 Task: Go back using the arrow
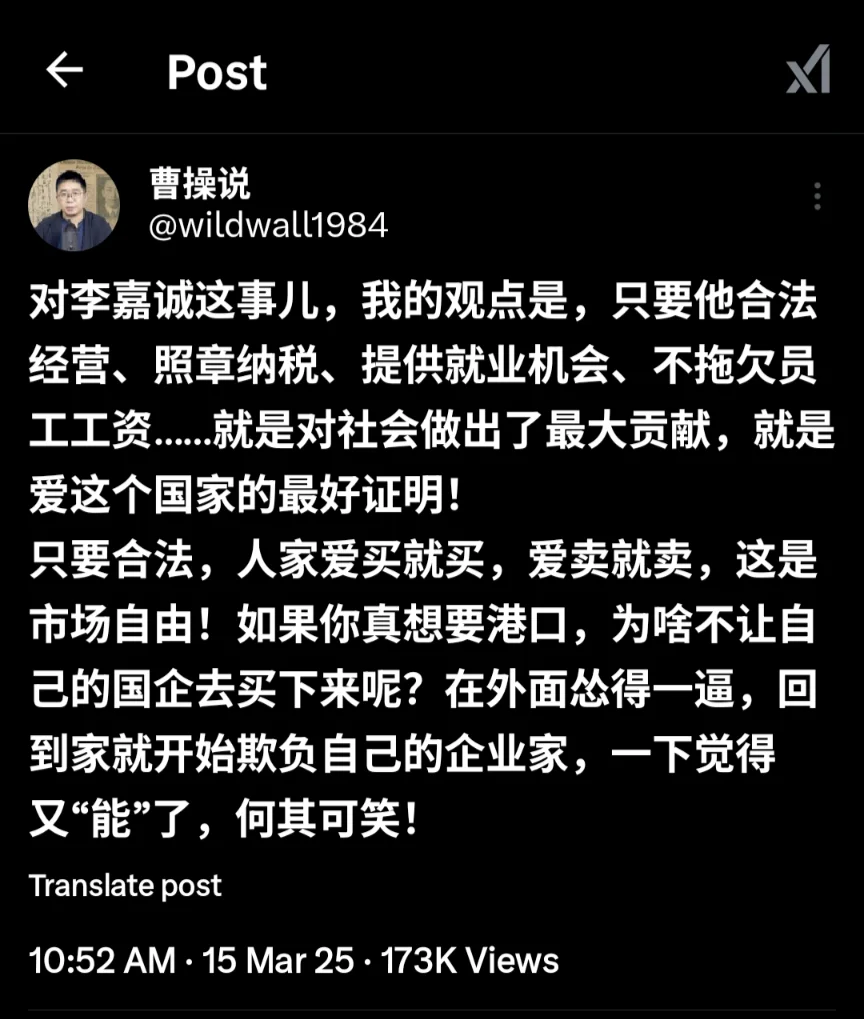[x=65, y=70]
